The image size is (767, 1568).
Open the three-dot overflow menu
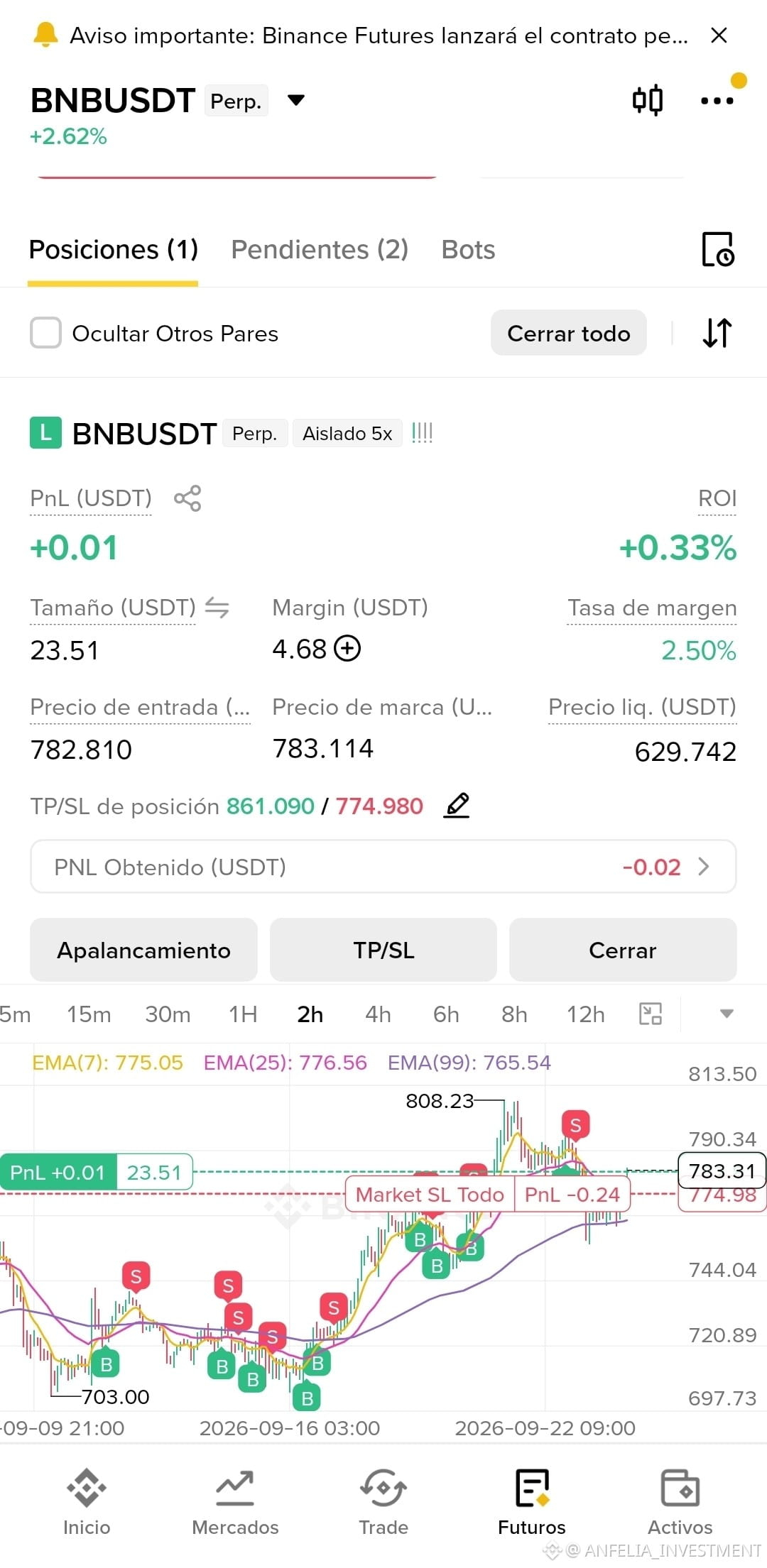click(717, 101)
